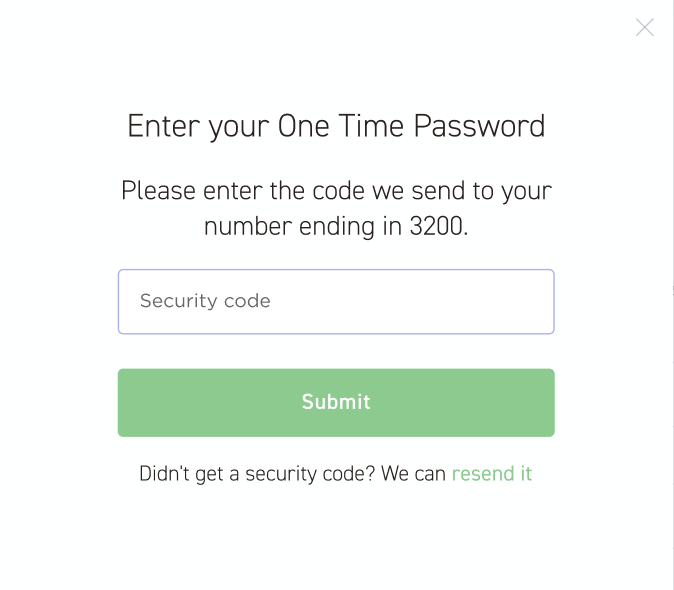The width and height of the screenshot is (674, 590).
Task: Focus the Security code field
Action: 336,301
